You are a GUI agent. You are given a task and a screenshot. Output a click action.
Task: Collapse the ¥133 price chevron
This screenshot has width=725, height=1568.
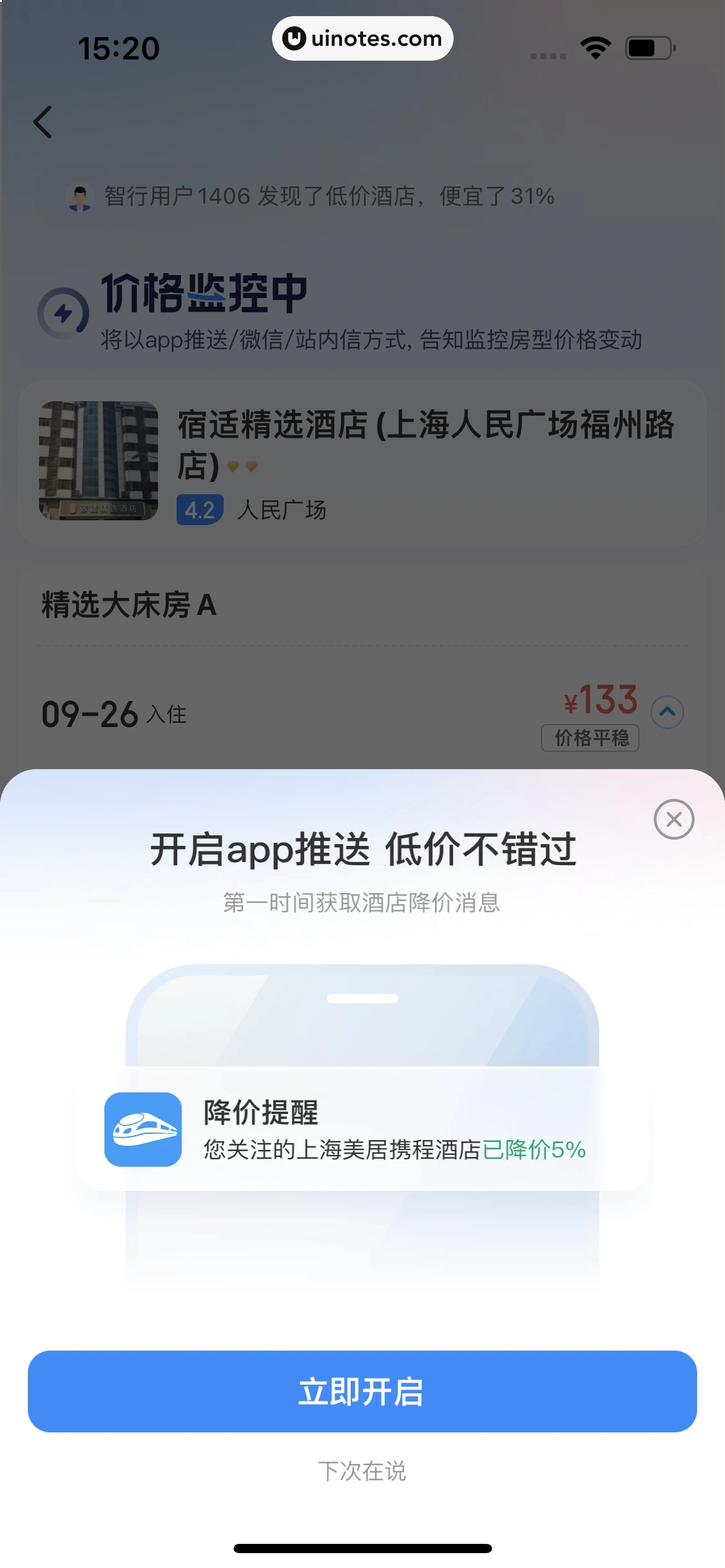667,712
